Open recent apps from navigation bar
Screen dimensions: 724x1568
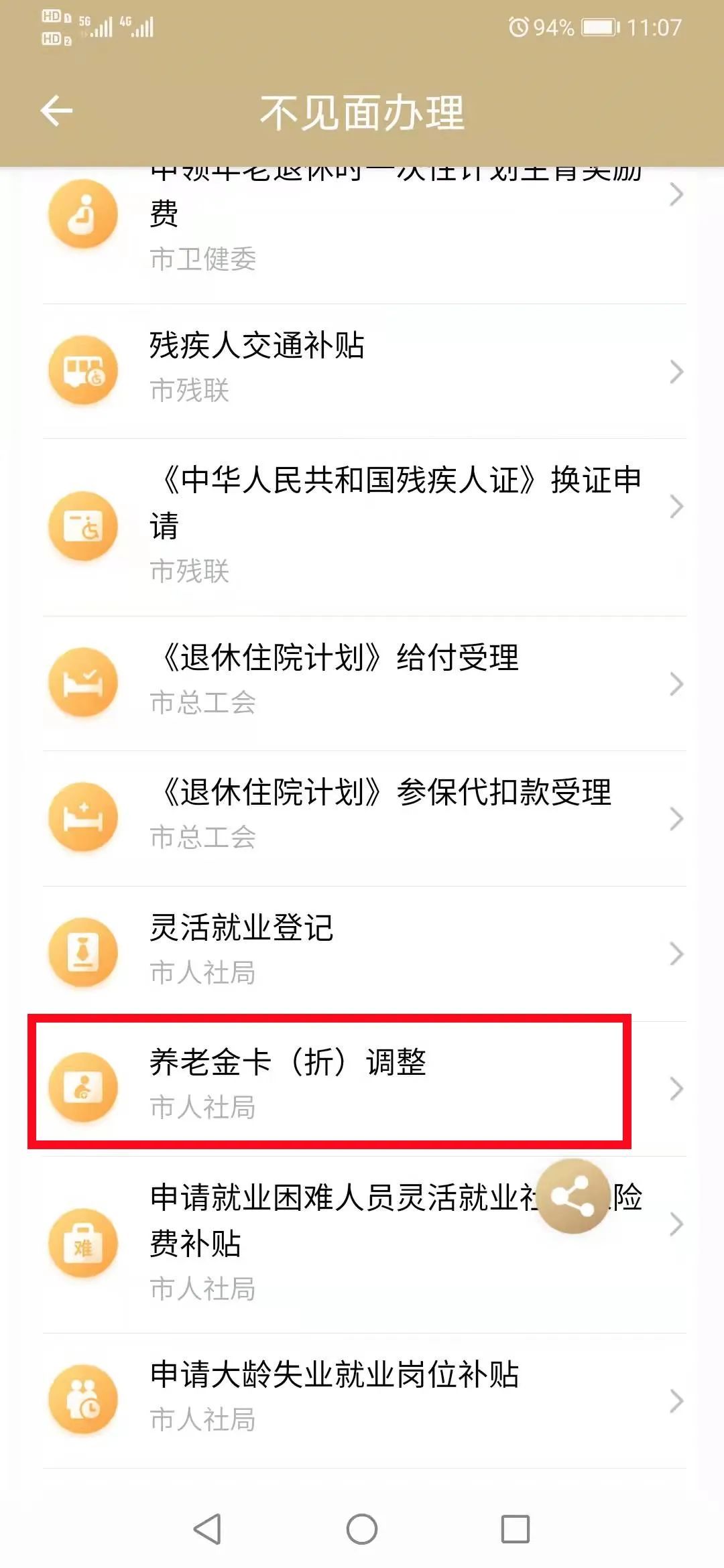pos(515,1529)
